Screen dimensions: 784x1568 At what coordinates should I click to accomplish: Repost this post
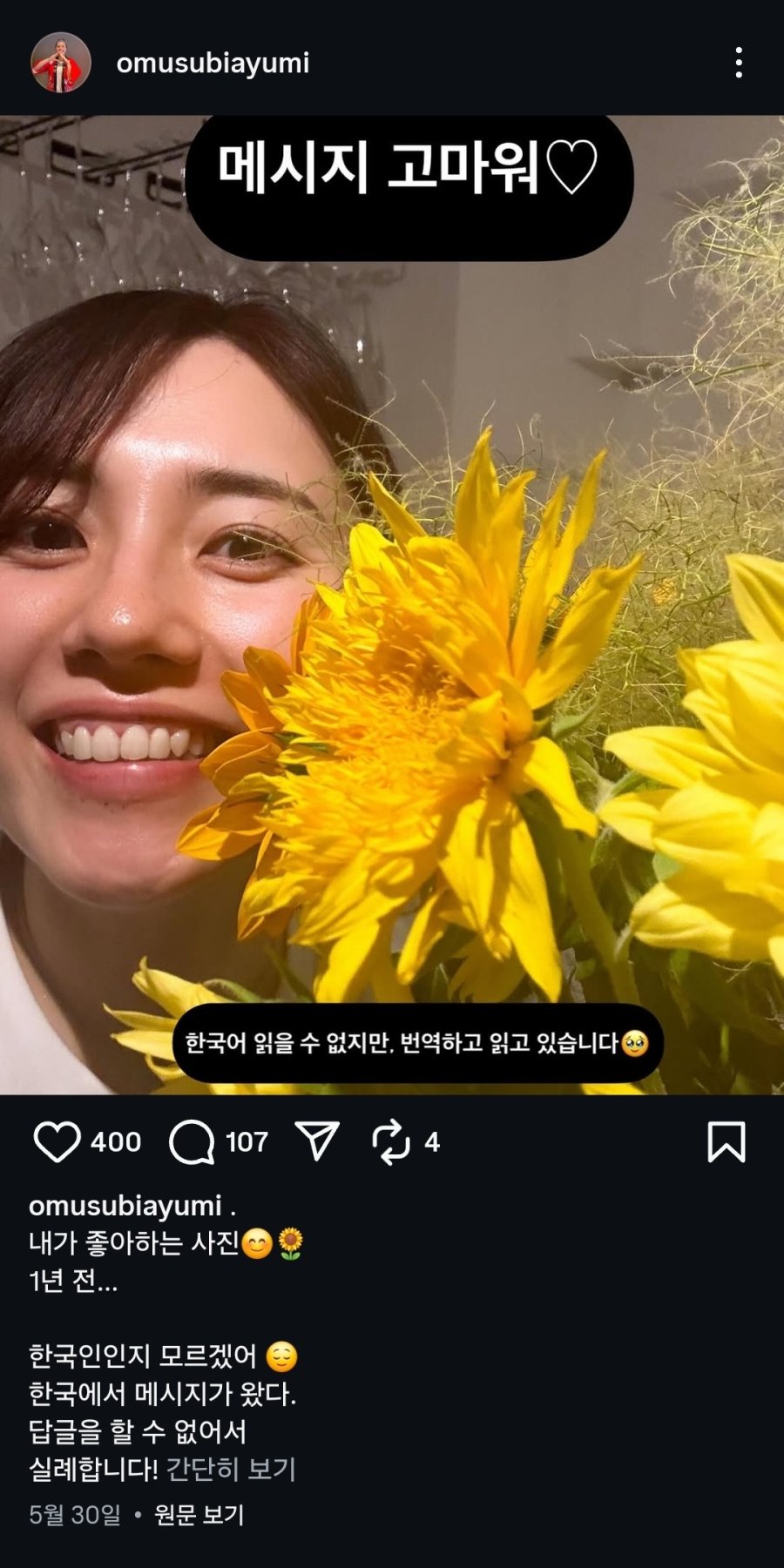(391, 1141)
